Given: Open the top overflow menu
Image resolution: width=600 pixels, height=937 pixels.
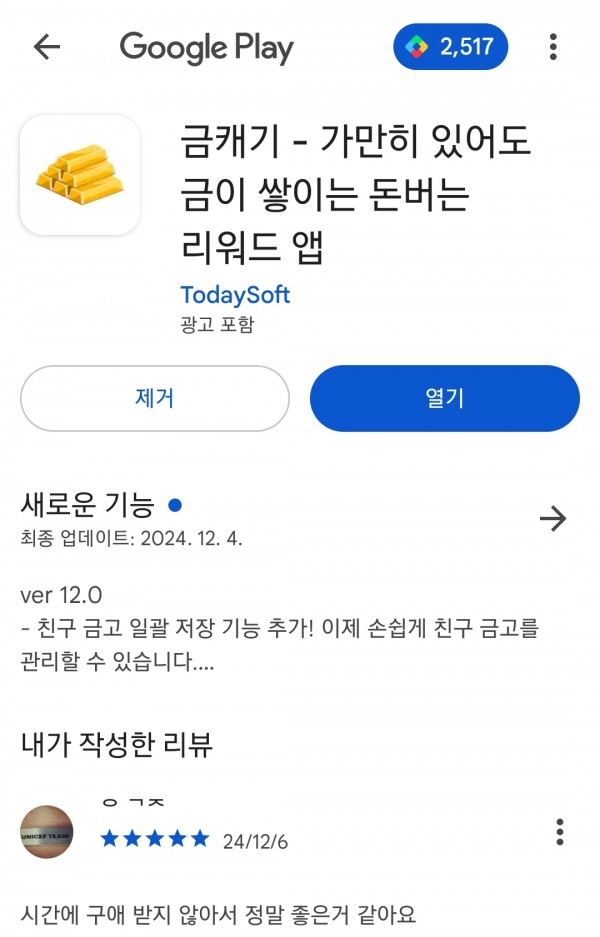Looking at the screenshot, I should 553,47.
